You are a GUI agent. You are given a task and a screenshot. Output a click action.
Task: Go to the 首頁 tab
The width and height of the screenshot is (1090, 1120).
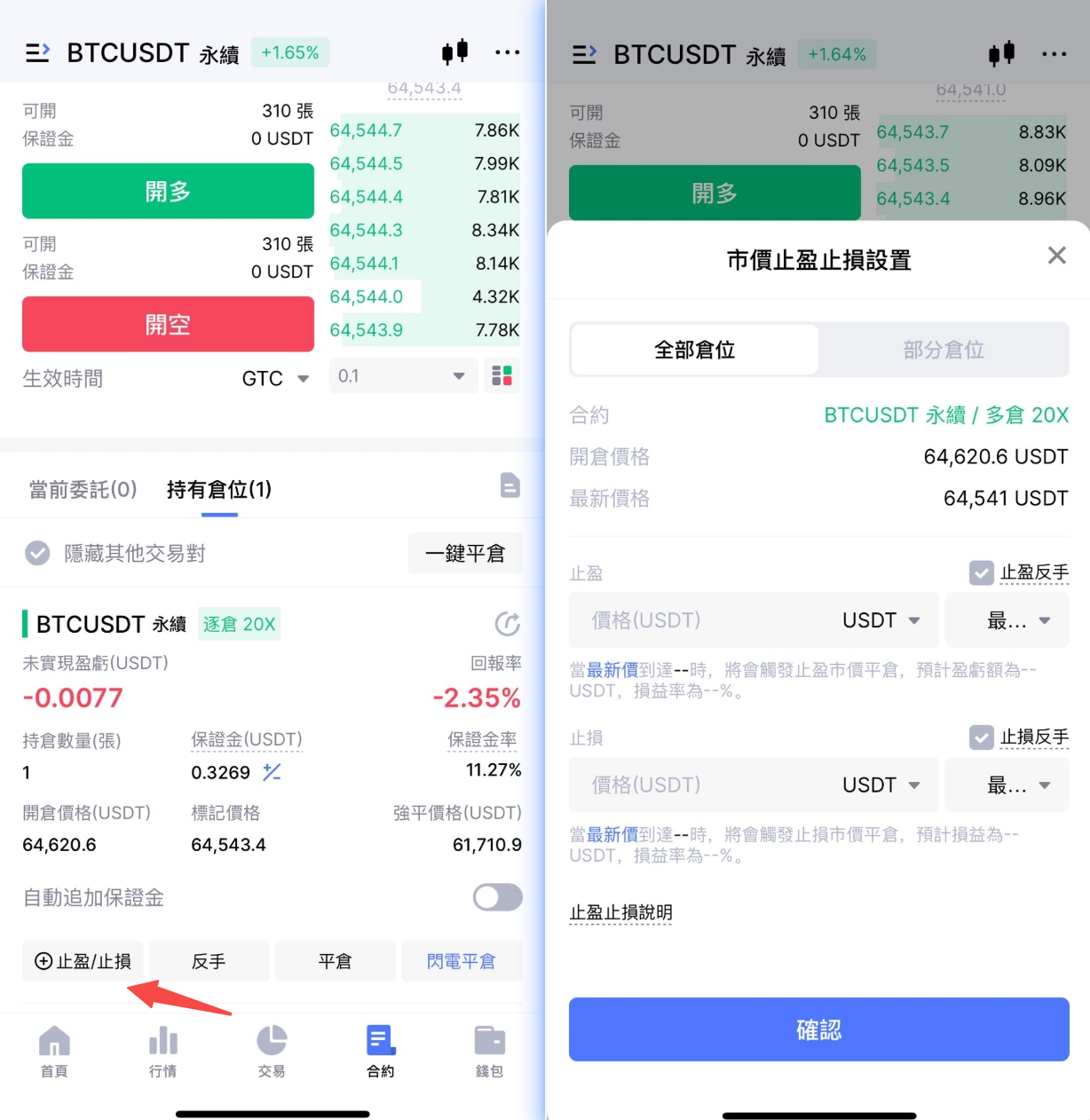click(54, 1052)
